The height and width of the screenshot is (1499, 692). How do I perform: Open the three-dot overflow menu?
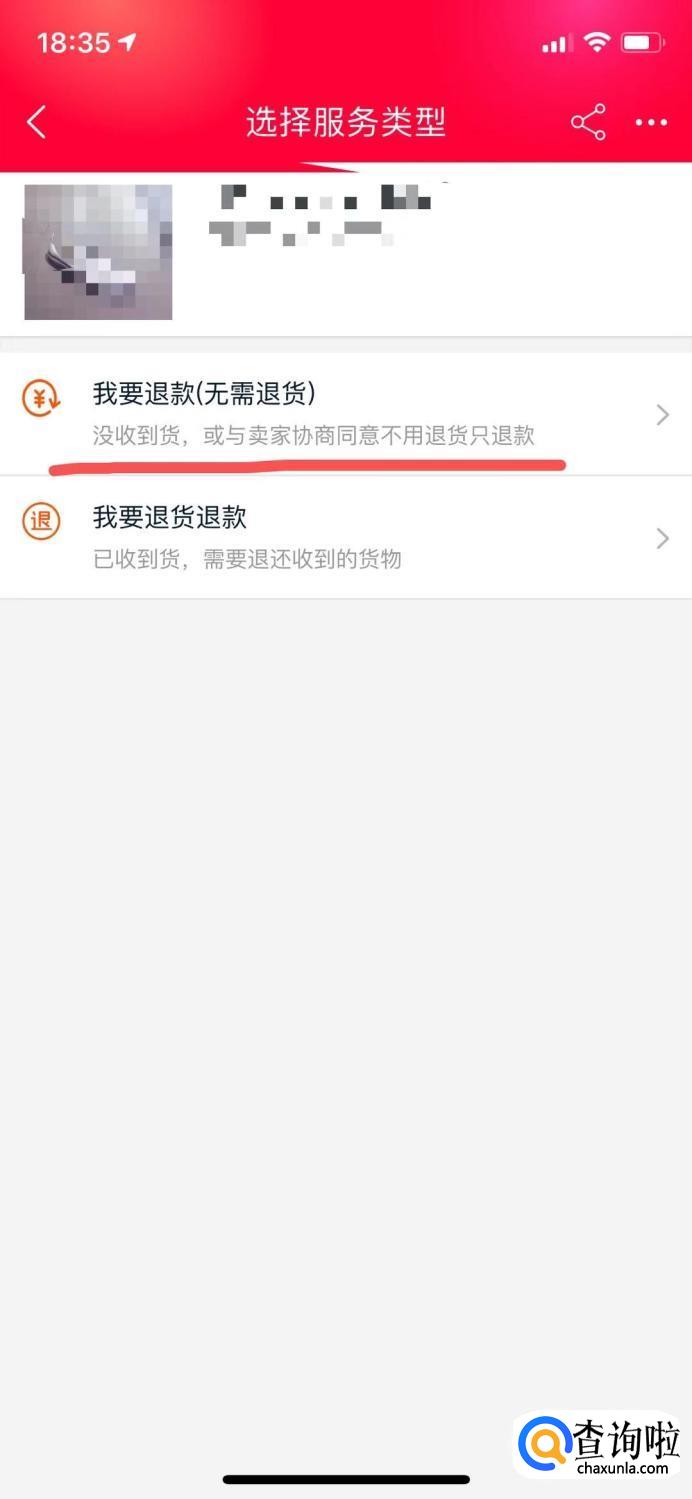(x=651, y=123)
